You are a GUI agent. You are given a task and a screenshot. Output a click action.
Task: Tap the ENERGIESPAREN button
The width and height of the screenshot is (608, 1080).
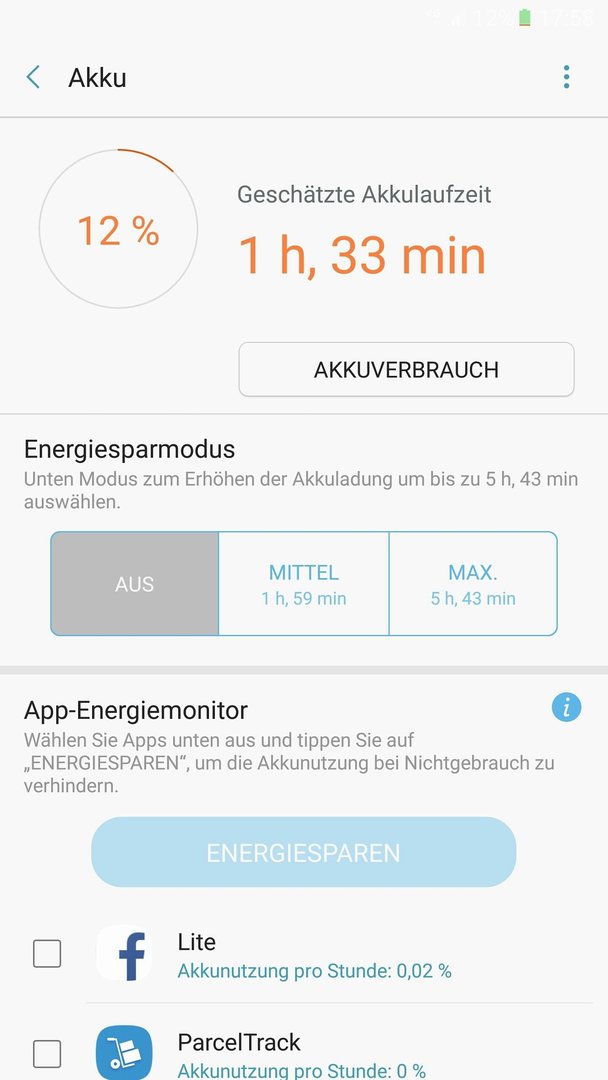304,852
